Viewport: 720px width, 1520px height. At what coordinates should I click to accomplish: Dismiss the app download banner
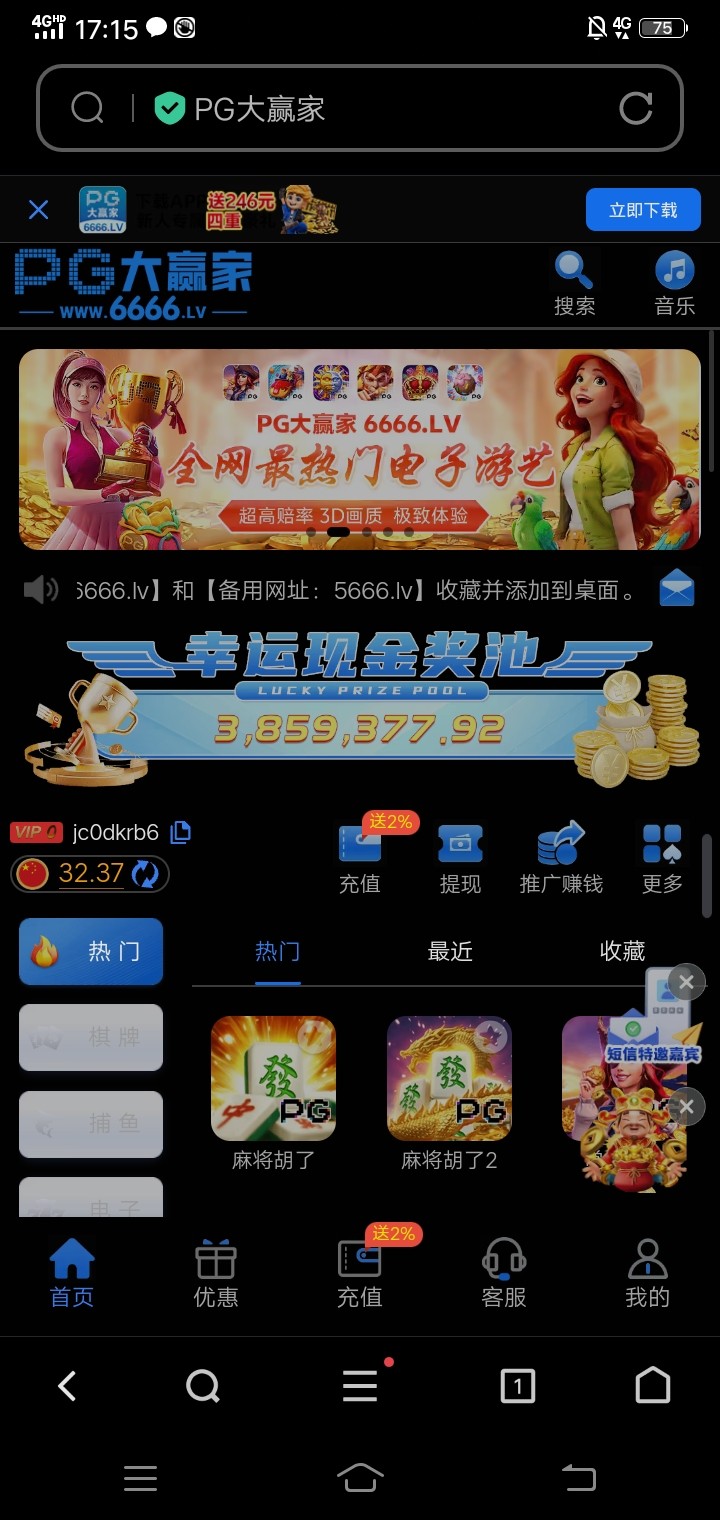pyautogui.click(x=38, y=210)
